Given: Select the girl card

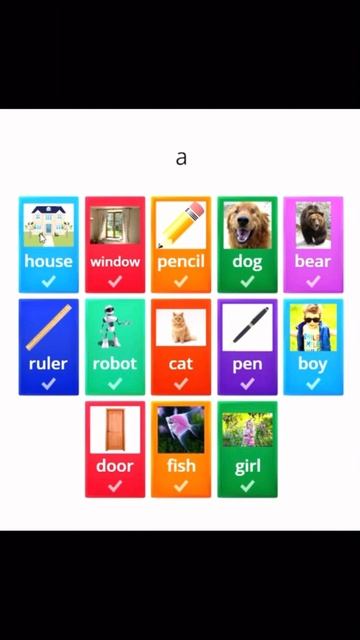Looking at the screenshot, I should 247,449.
